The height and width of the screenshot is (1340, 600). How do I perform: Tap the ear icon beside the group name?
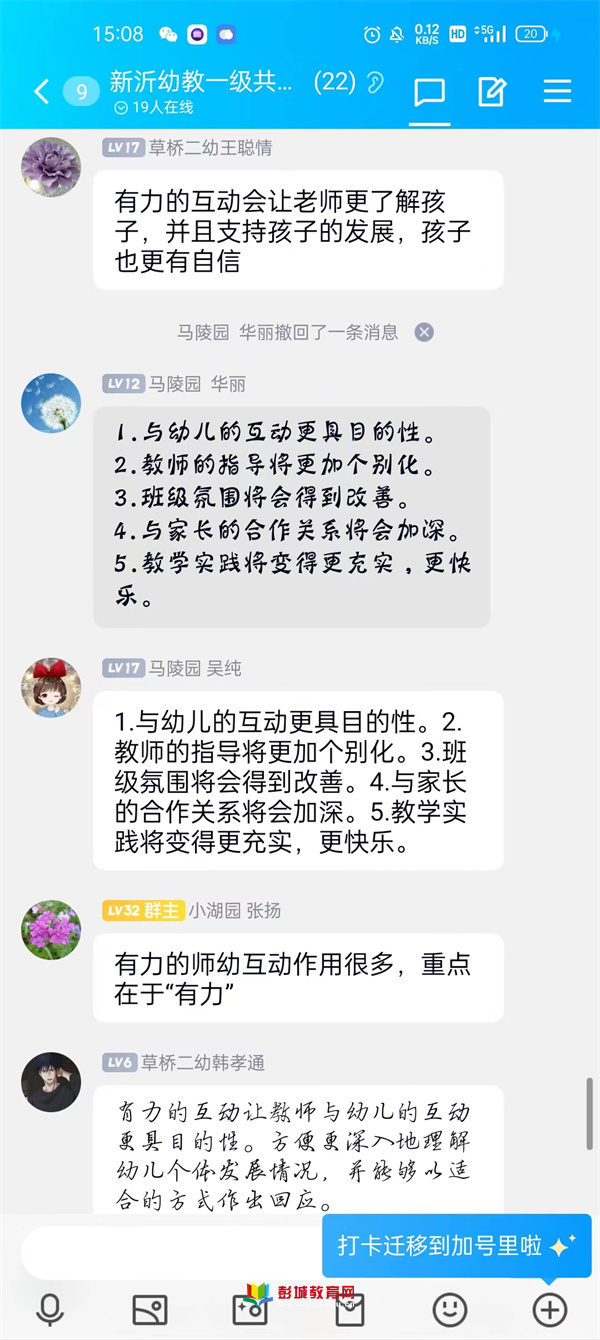coord(376,82)
